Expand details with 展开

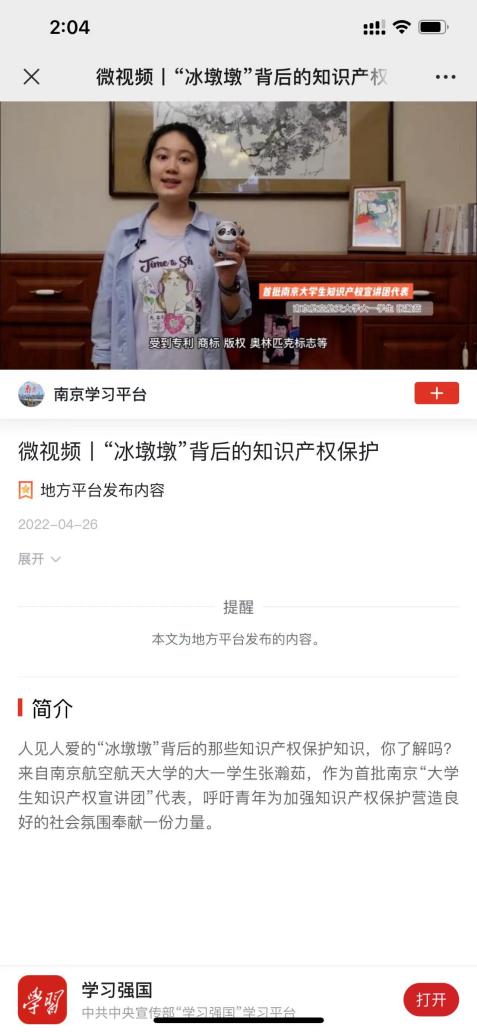click(x=39, y=559)
